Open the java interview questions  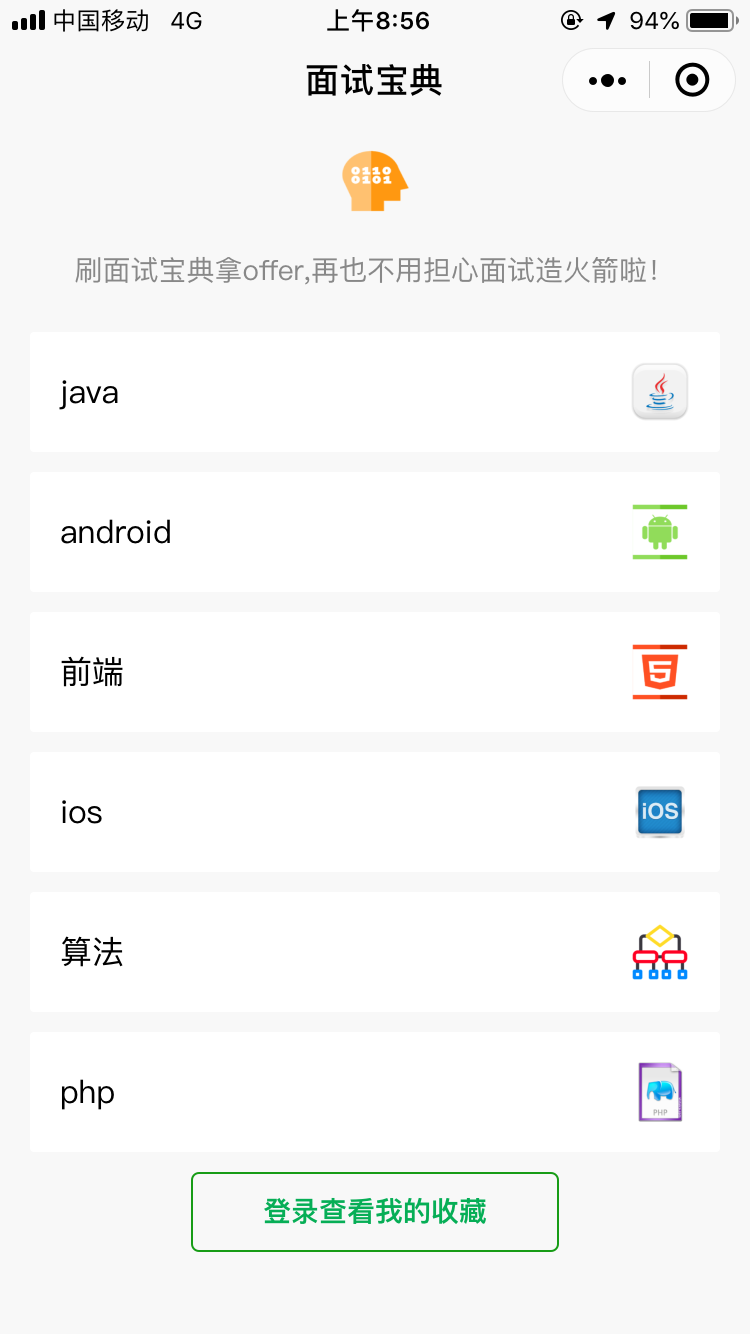pyautogui.click(x=374, y=392)
